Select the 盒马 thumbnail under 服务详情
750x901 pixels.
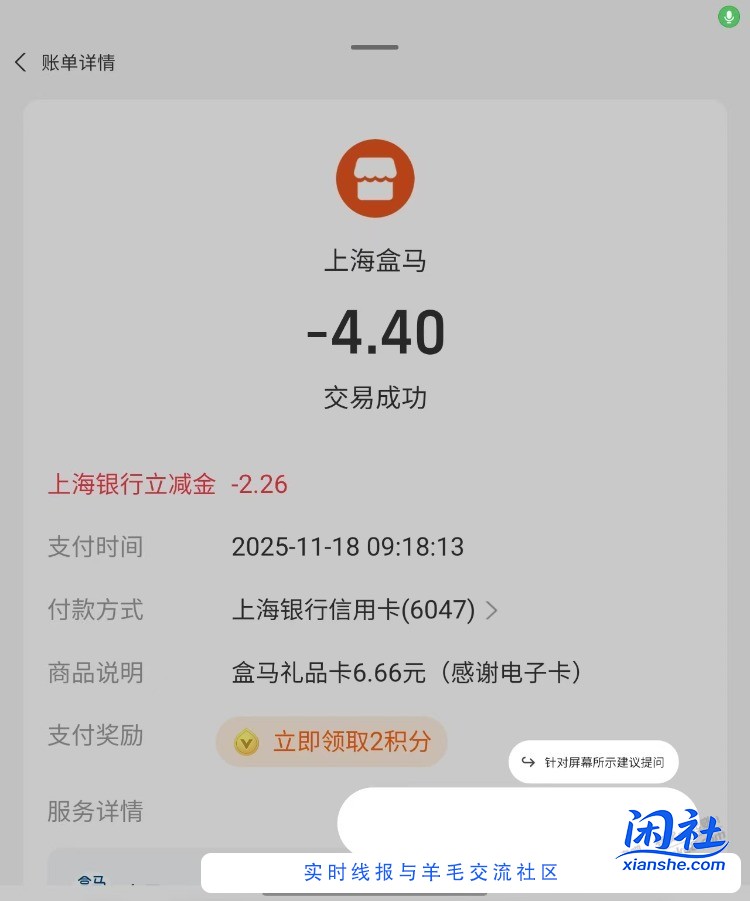click(x=90, y=880)
